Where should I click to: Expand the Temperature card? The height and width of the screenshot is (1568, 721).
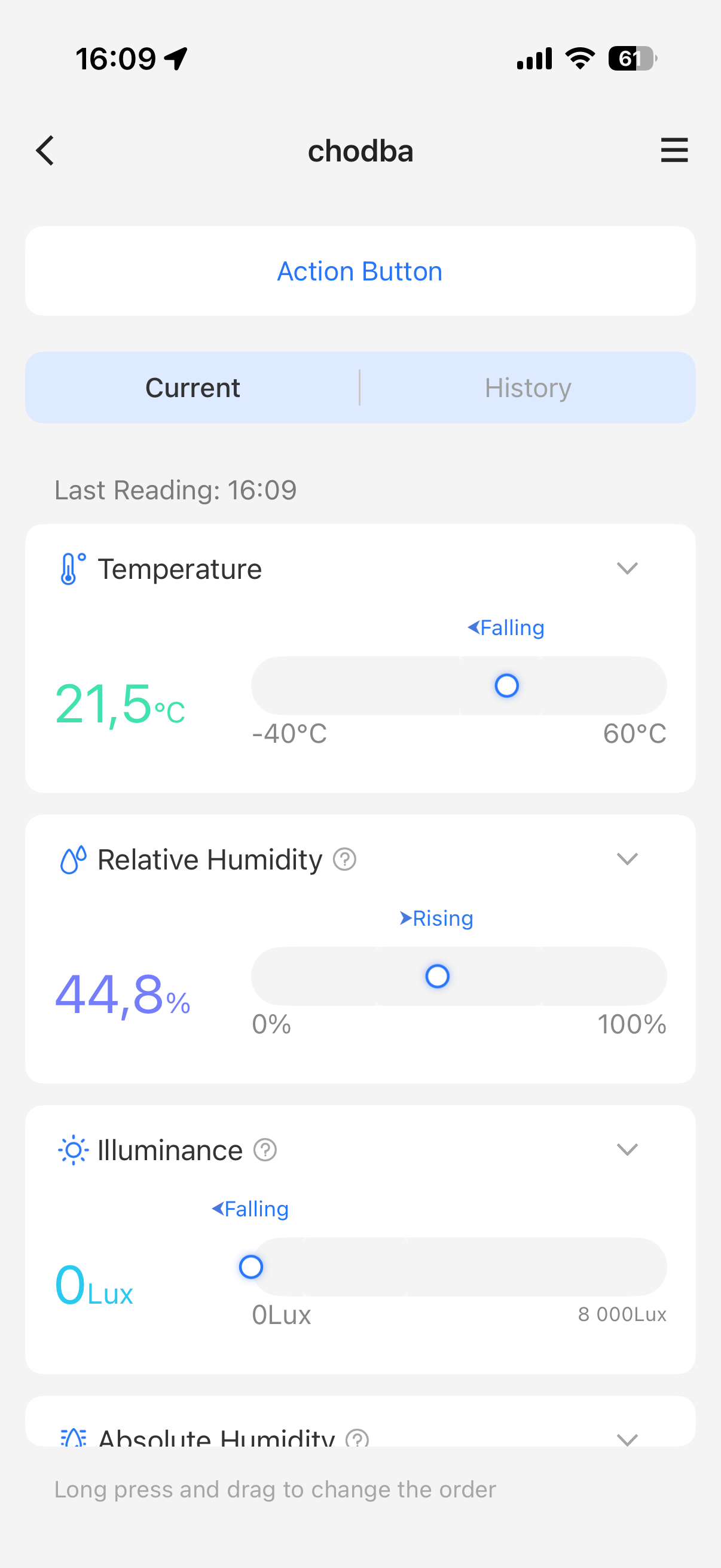[x=627, y=569]
